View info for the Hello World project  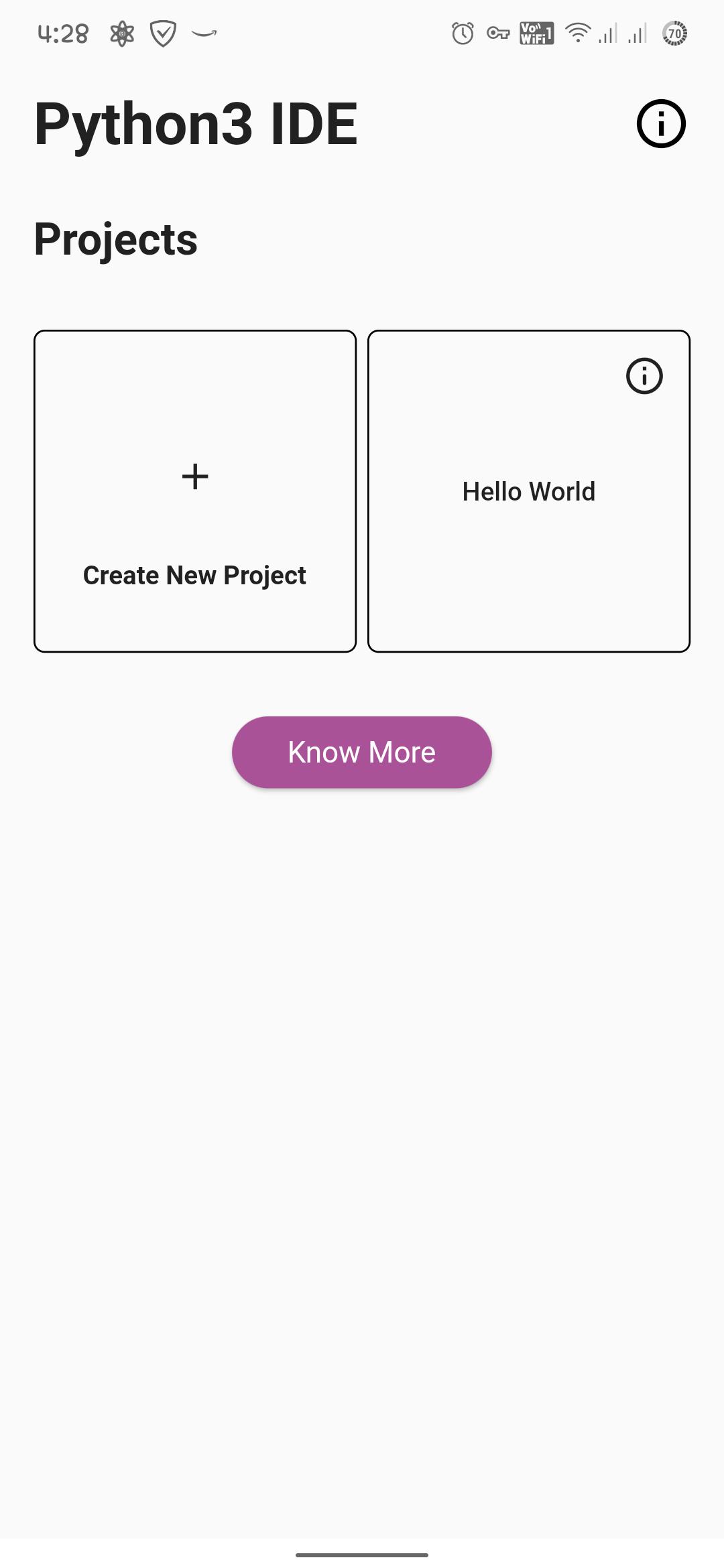(644, 376)
